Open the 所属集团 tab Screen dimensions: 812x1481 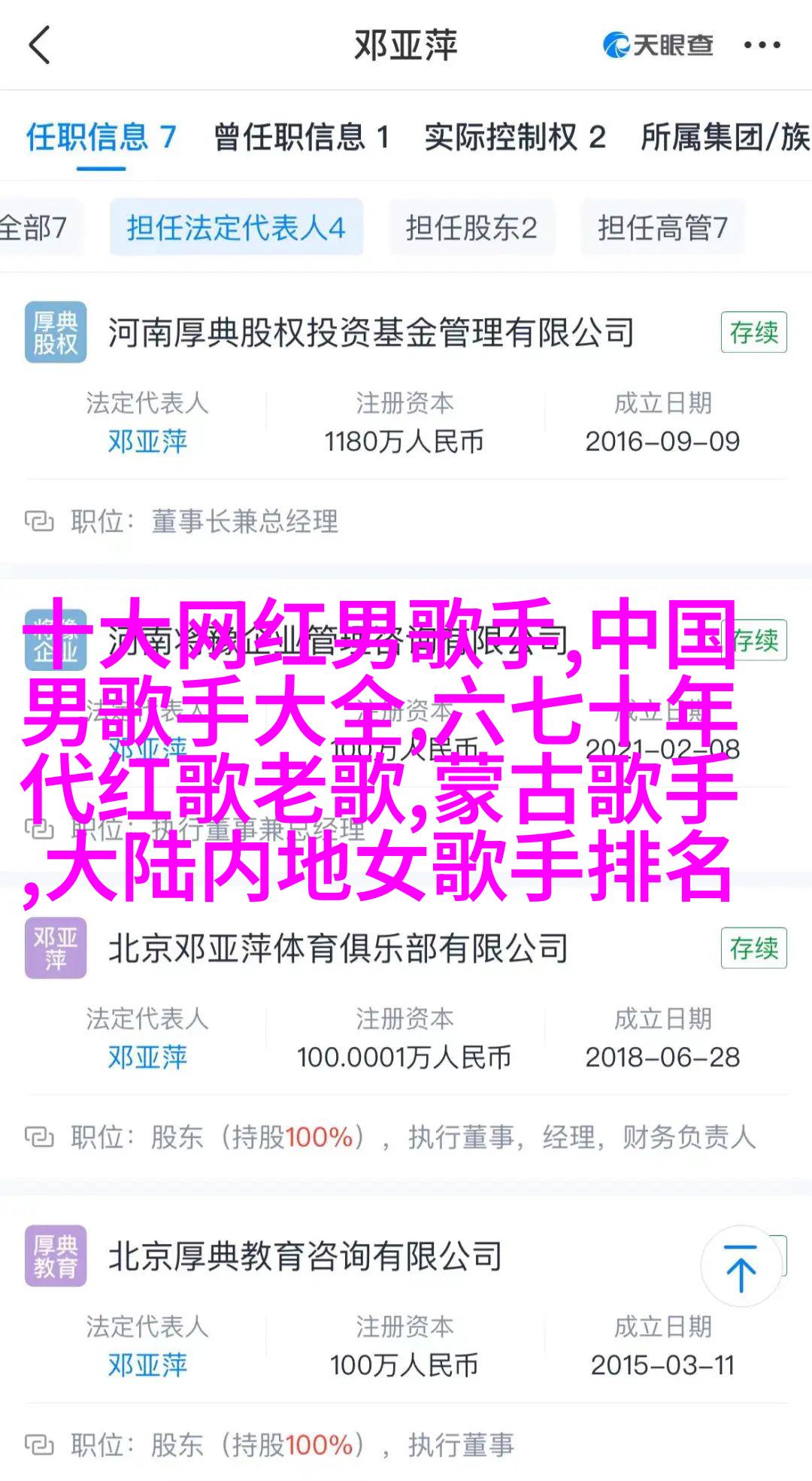[x=725, y=138]
